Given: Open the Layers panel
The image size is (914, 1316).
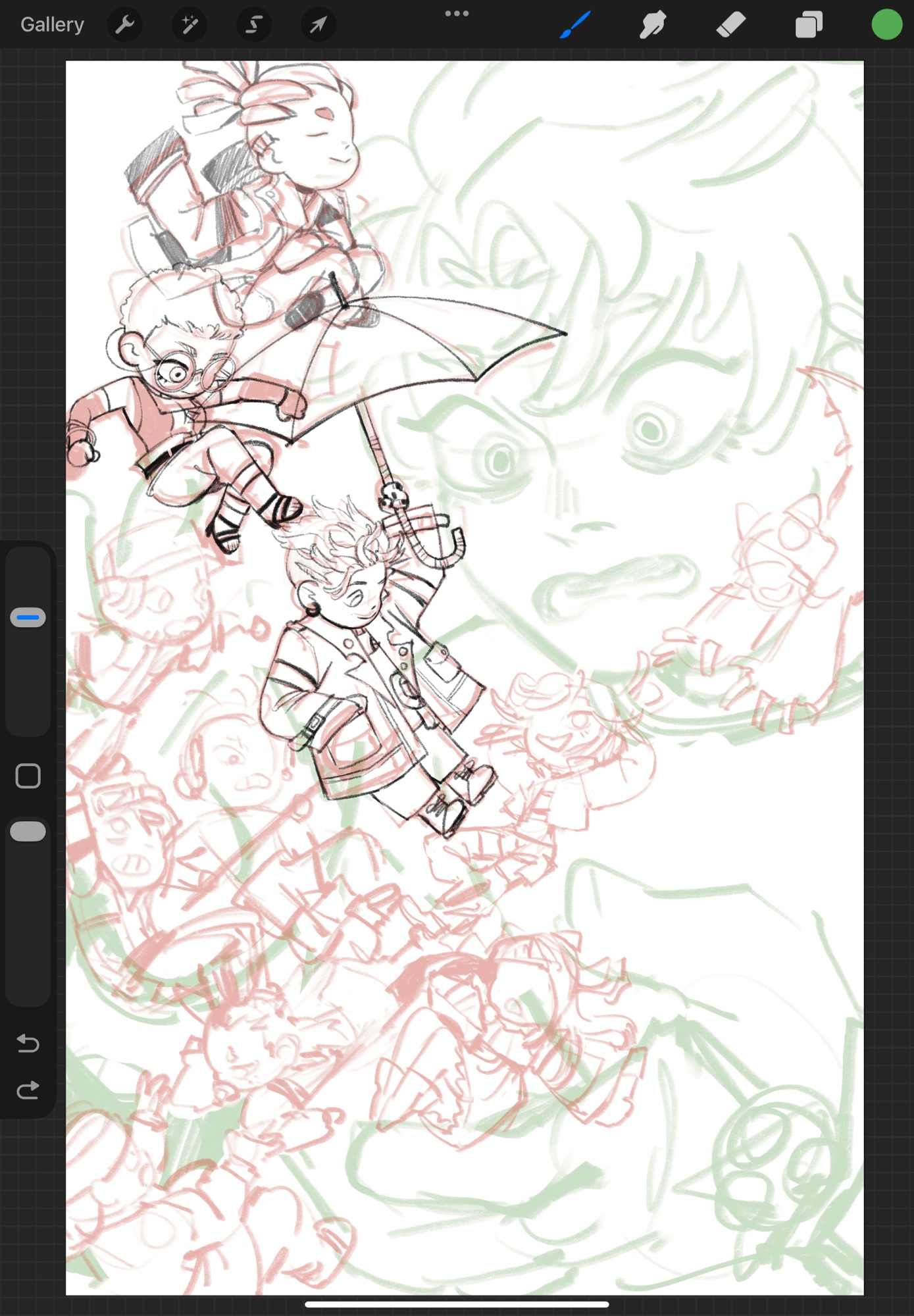Looking at the screenshot, I should point(809,25).
